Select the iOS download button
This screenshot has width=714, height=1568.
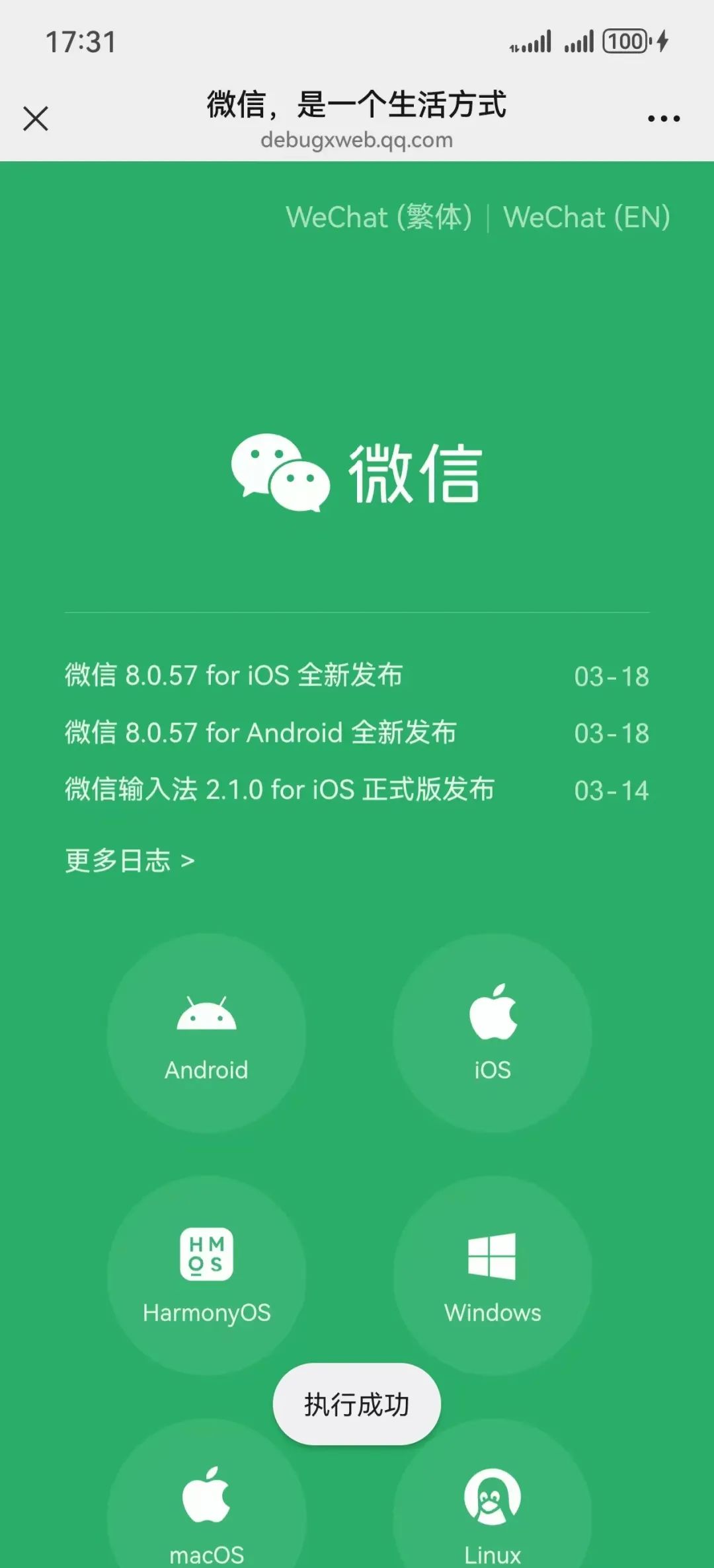point(493,1032)
